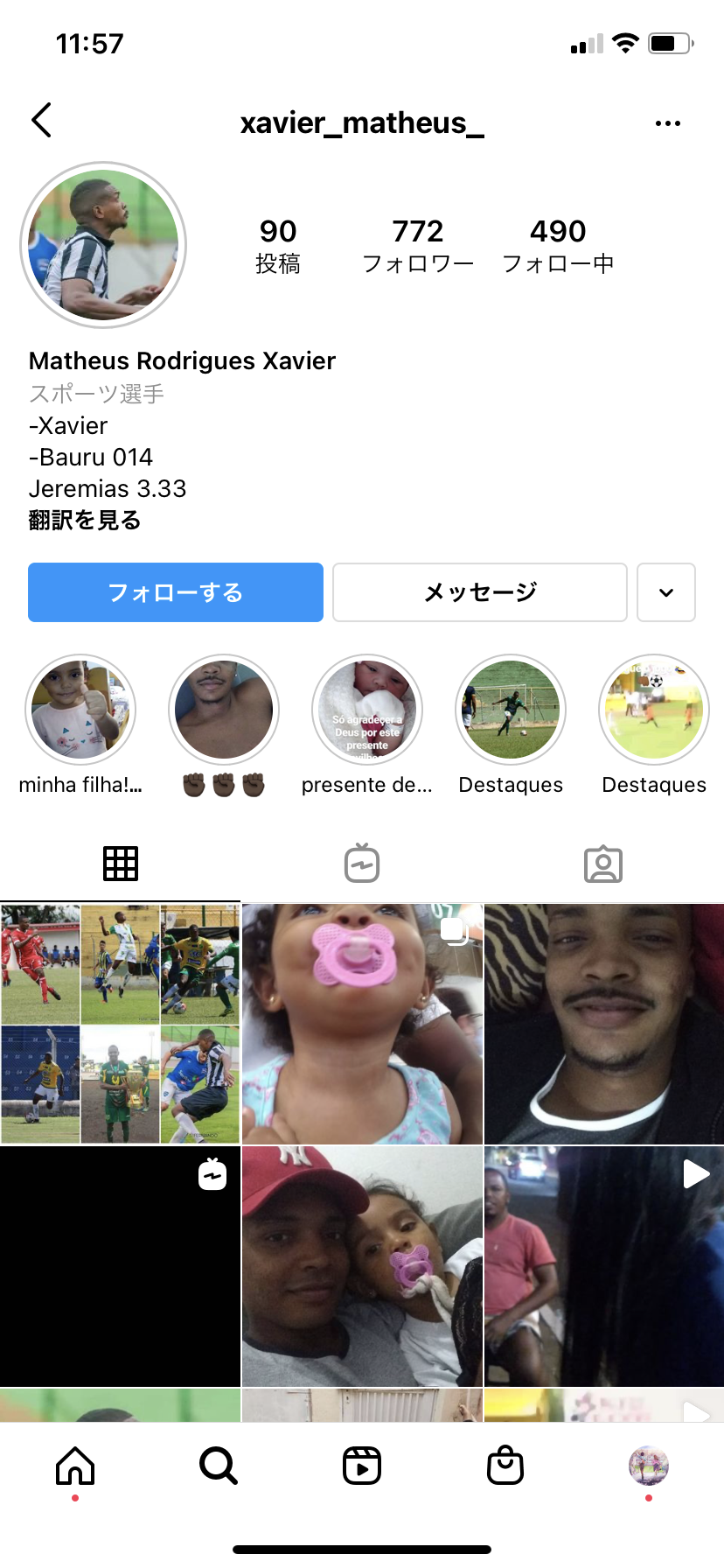Open the search tab in bottom bar
Image resolution: width=724 pixels, height=1568 pixels.
pos(218,1465)
